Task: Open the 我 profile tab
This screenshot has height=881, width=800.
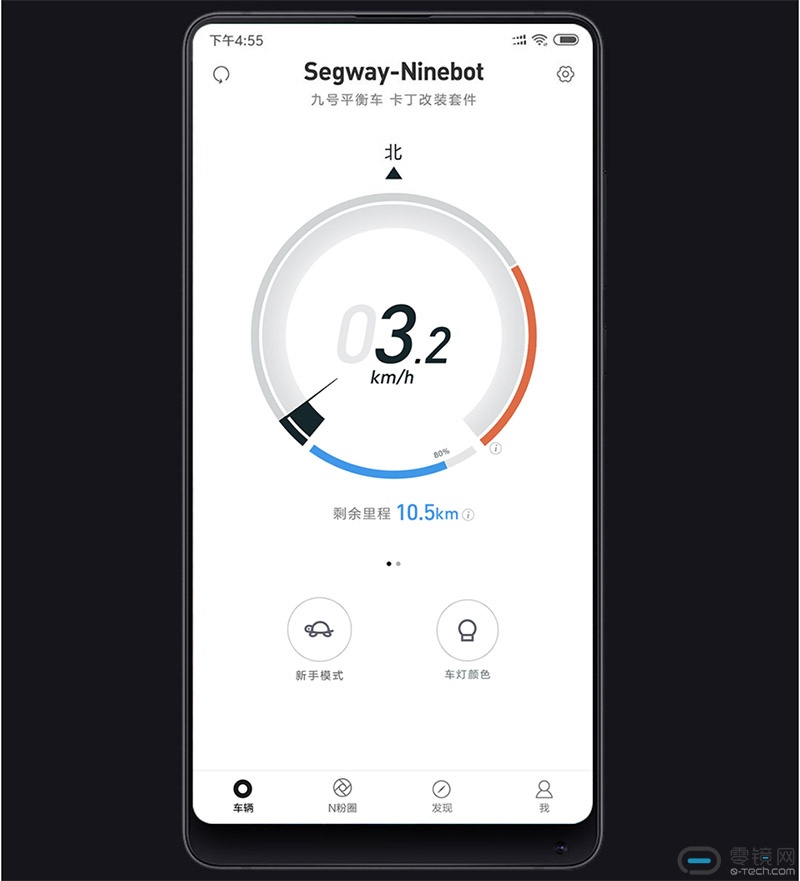Action: click(544, 795)
